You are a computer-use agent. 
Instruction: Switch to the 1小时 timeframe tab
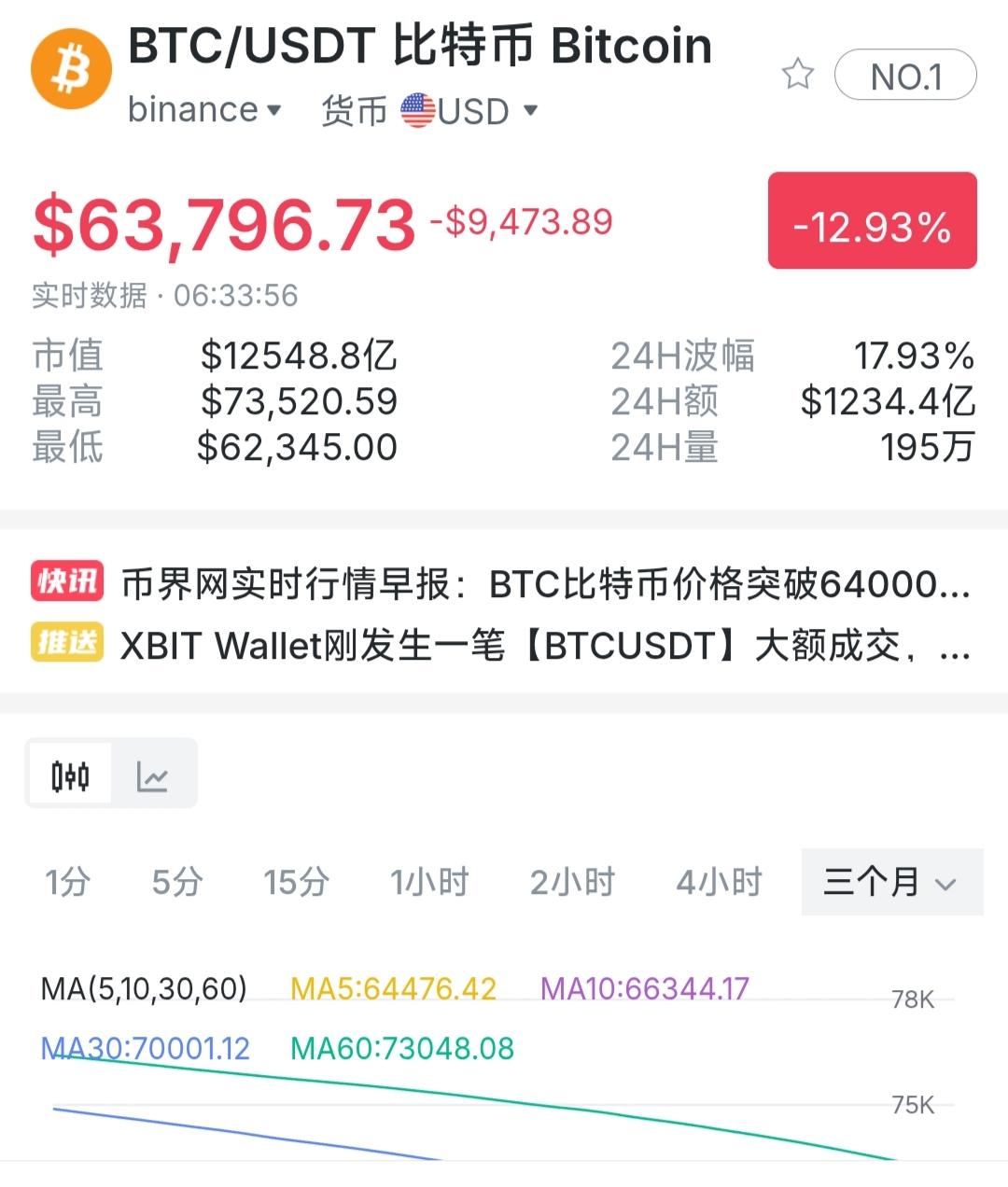[x=429, y=883]
